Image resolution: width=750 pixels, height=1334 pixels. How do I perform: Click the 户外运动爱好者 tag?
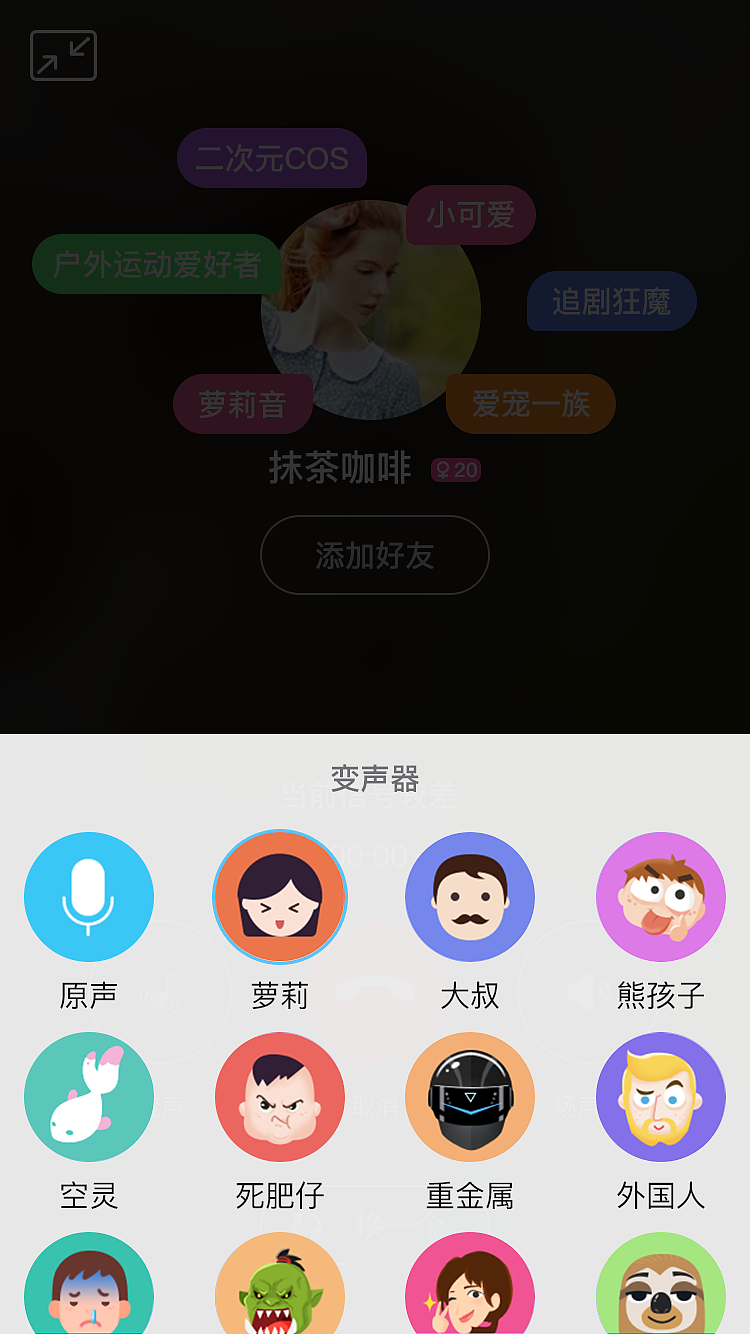pos(157,265)
